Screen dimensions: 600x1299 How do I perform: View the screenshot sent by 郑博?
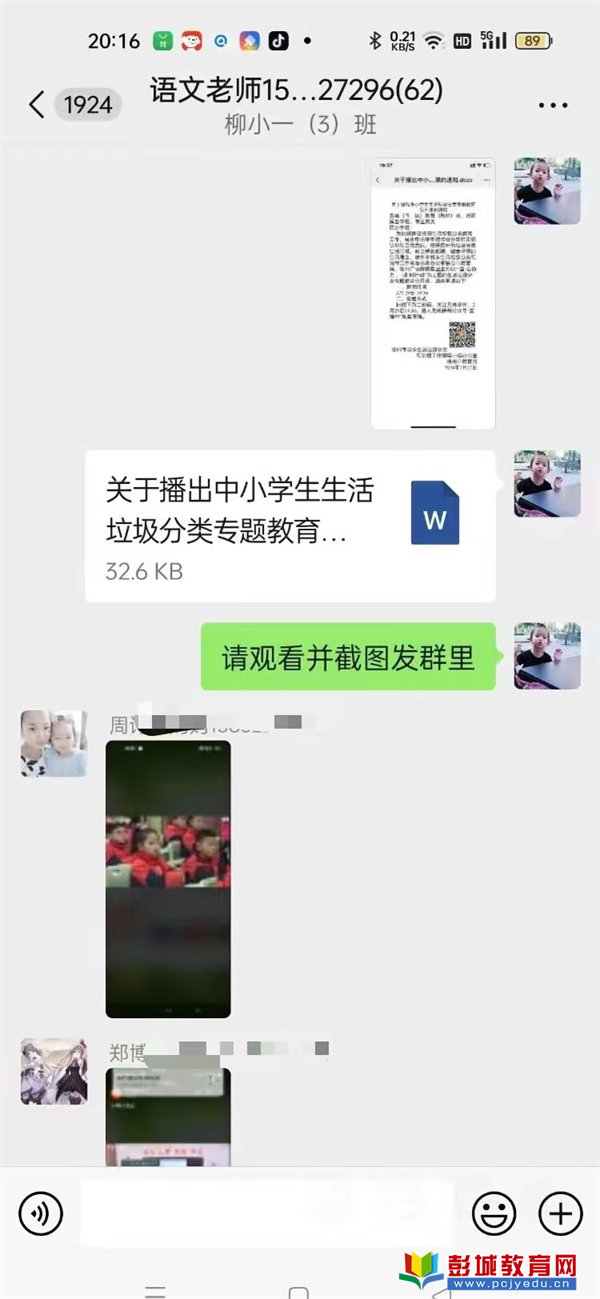(168, 1116)
